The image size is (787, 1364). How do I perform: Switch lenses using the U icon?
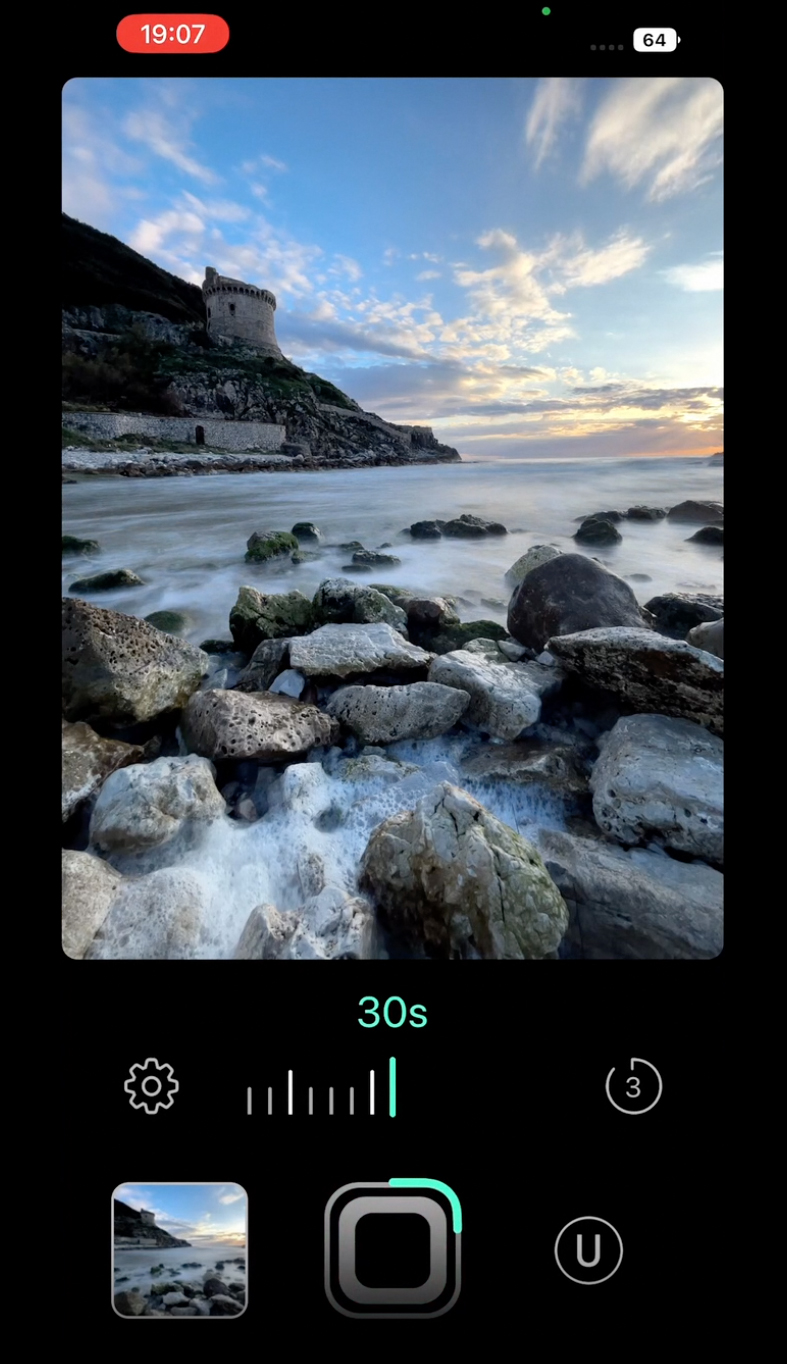point(588,1250)
